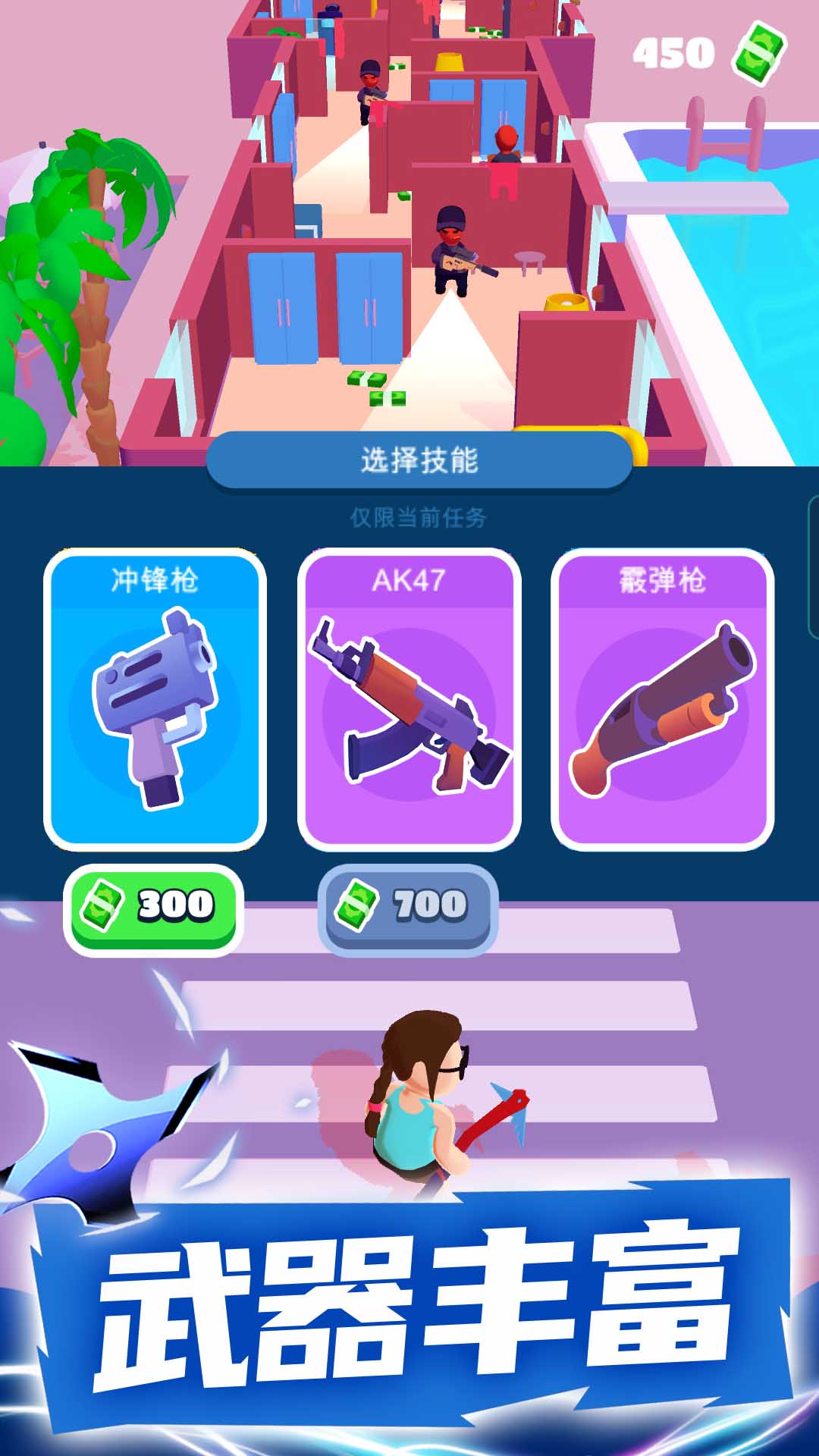Click the cash stack icon beside 450
Viewport: 819px width, 1456px height.
click(x=751, y=55)
